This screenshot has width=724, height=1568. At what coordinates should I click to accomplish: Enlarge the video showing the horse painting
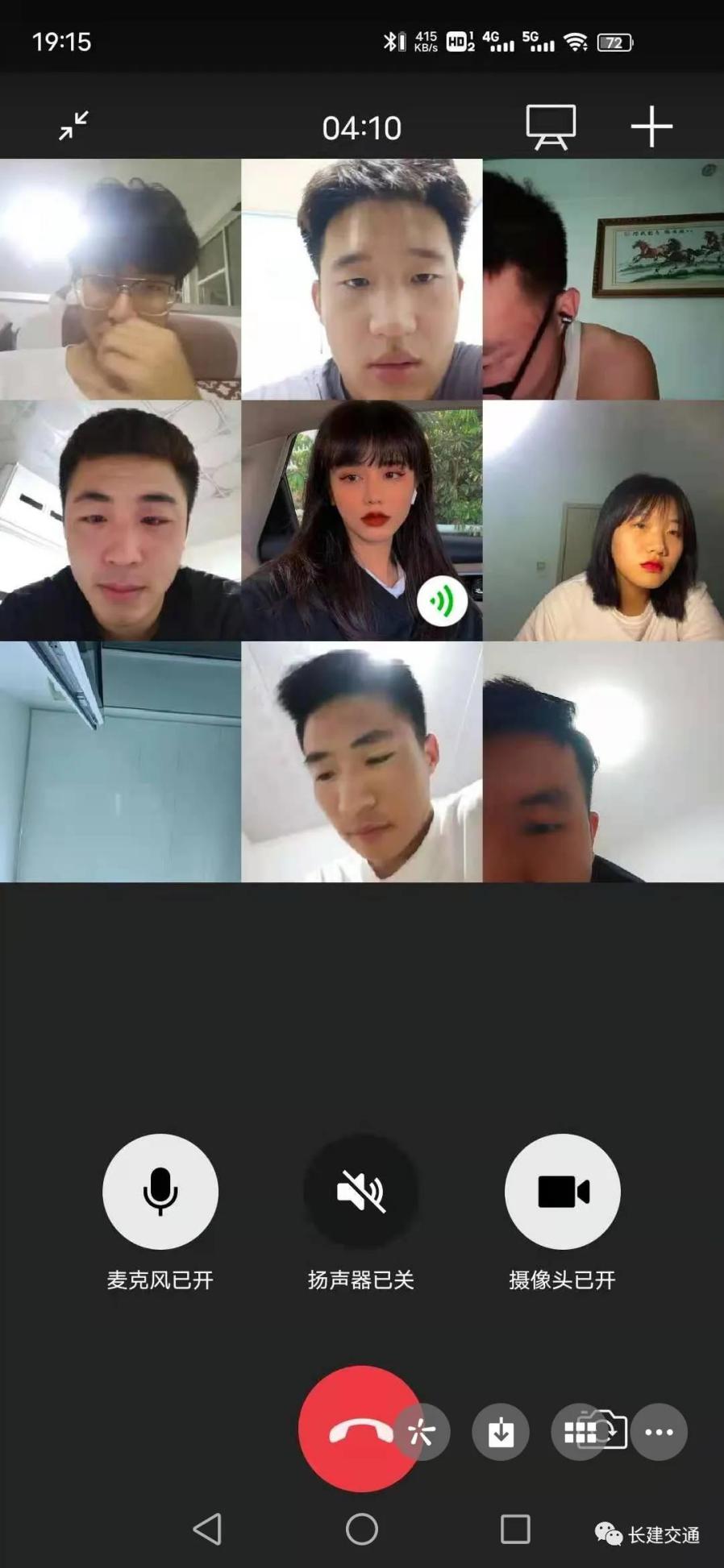pyautogui.click(x=603, y=279)
